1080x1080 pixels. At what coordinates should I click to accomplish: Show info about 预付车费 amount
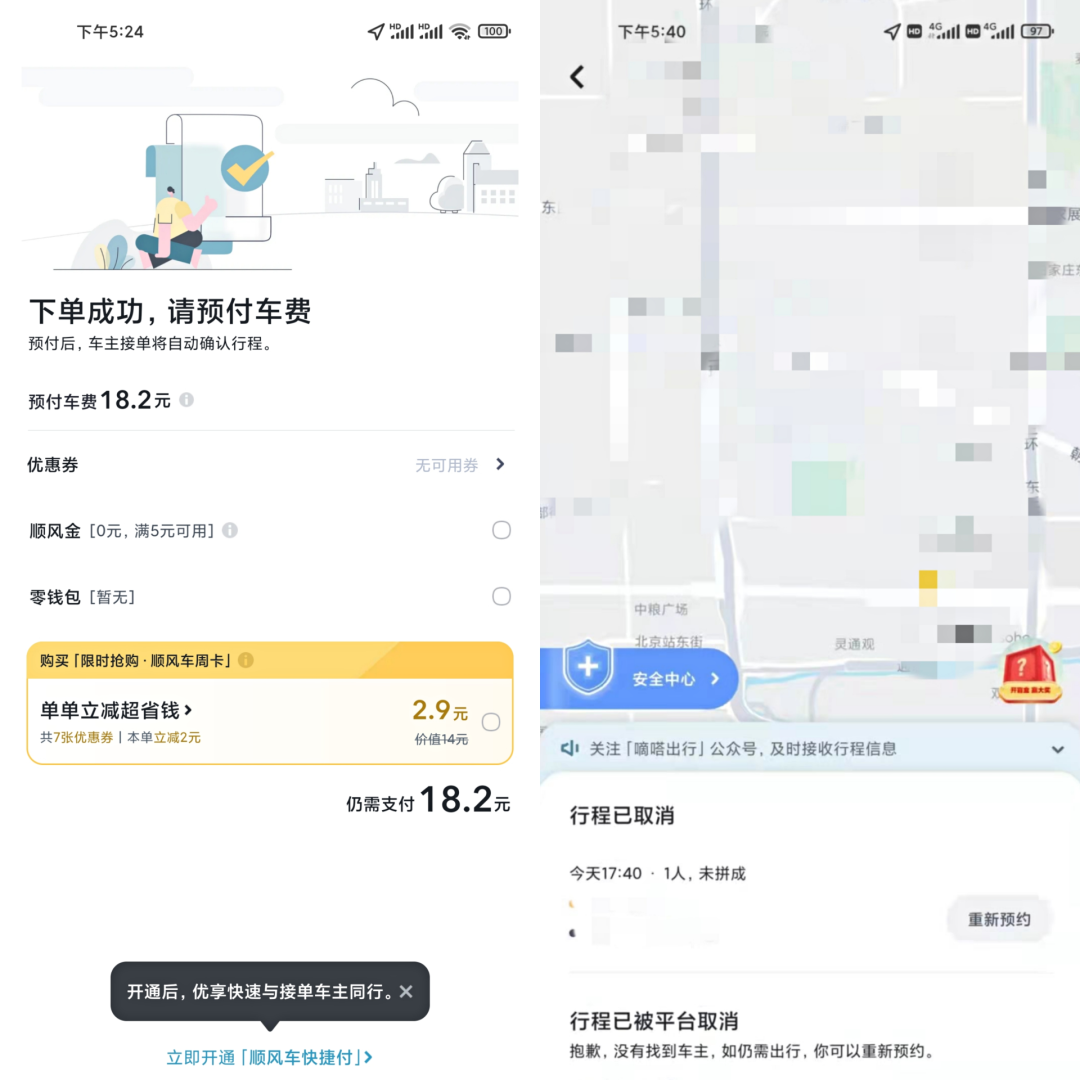click(187, 400)
